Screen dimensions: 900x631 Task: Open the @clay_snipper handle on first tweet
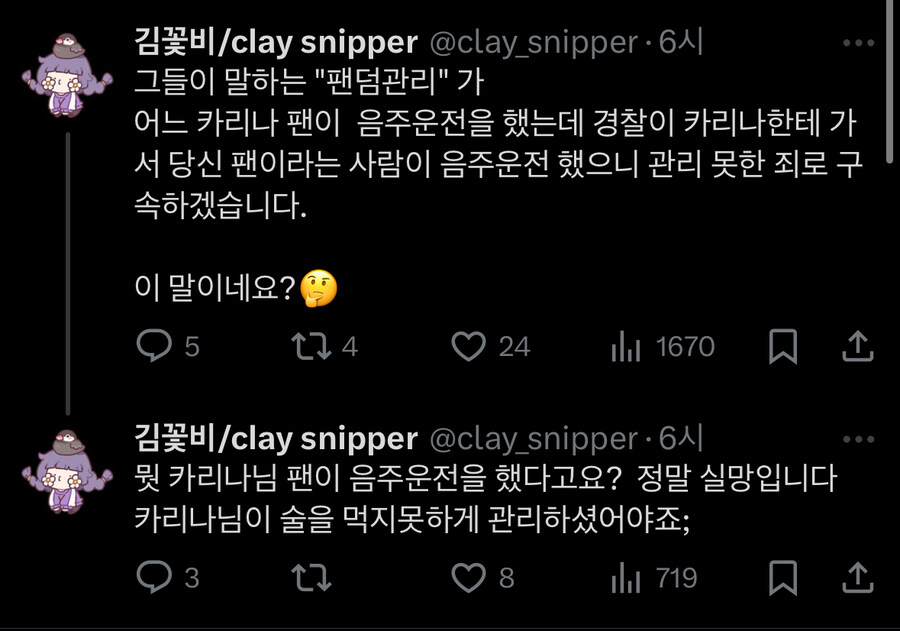(x=532, y=43)
